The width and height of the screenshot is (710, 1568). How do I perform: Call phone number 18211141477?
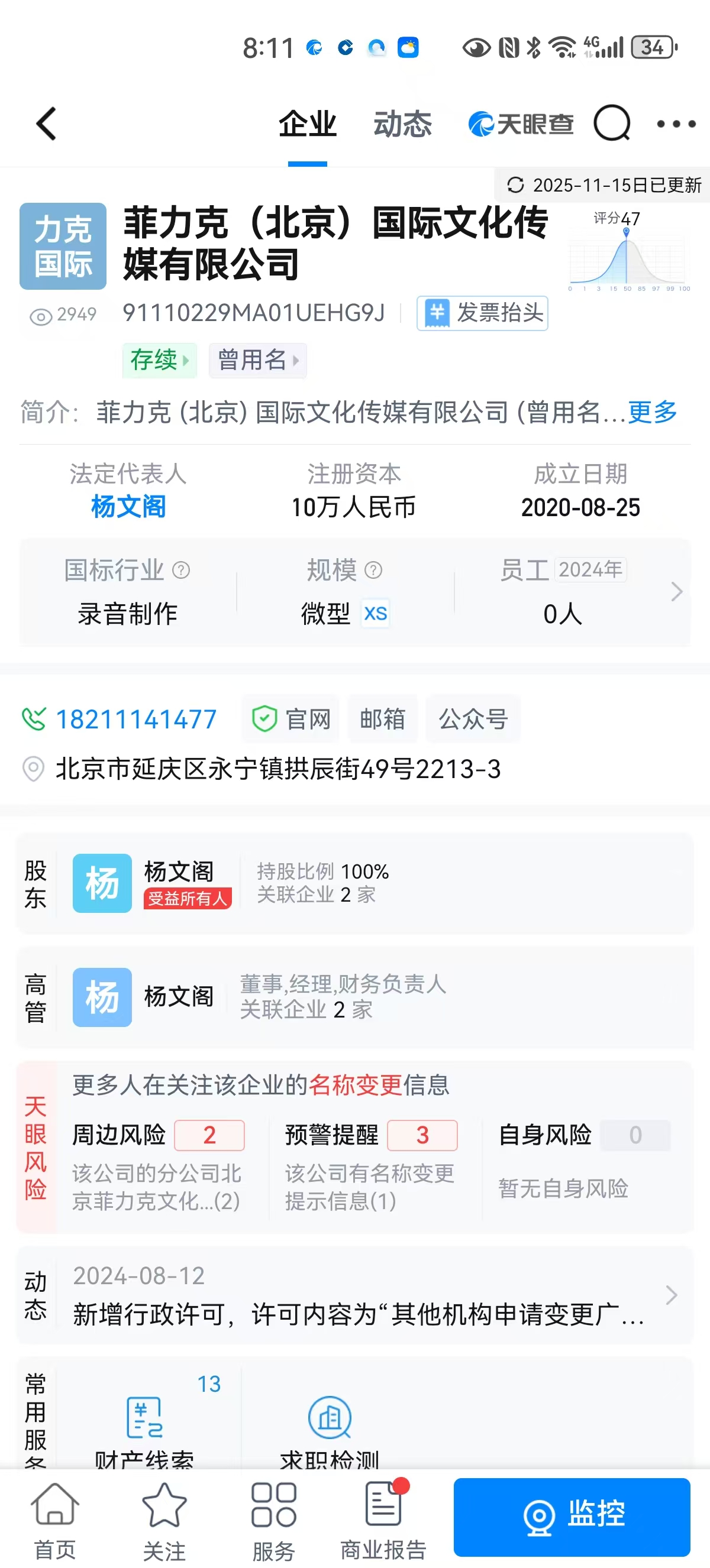[136, 720]
